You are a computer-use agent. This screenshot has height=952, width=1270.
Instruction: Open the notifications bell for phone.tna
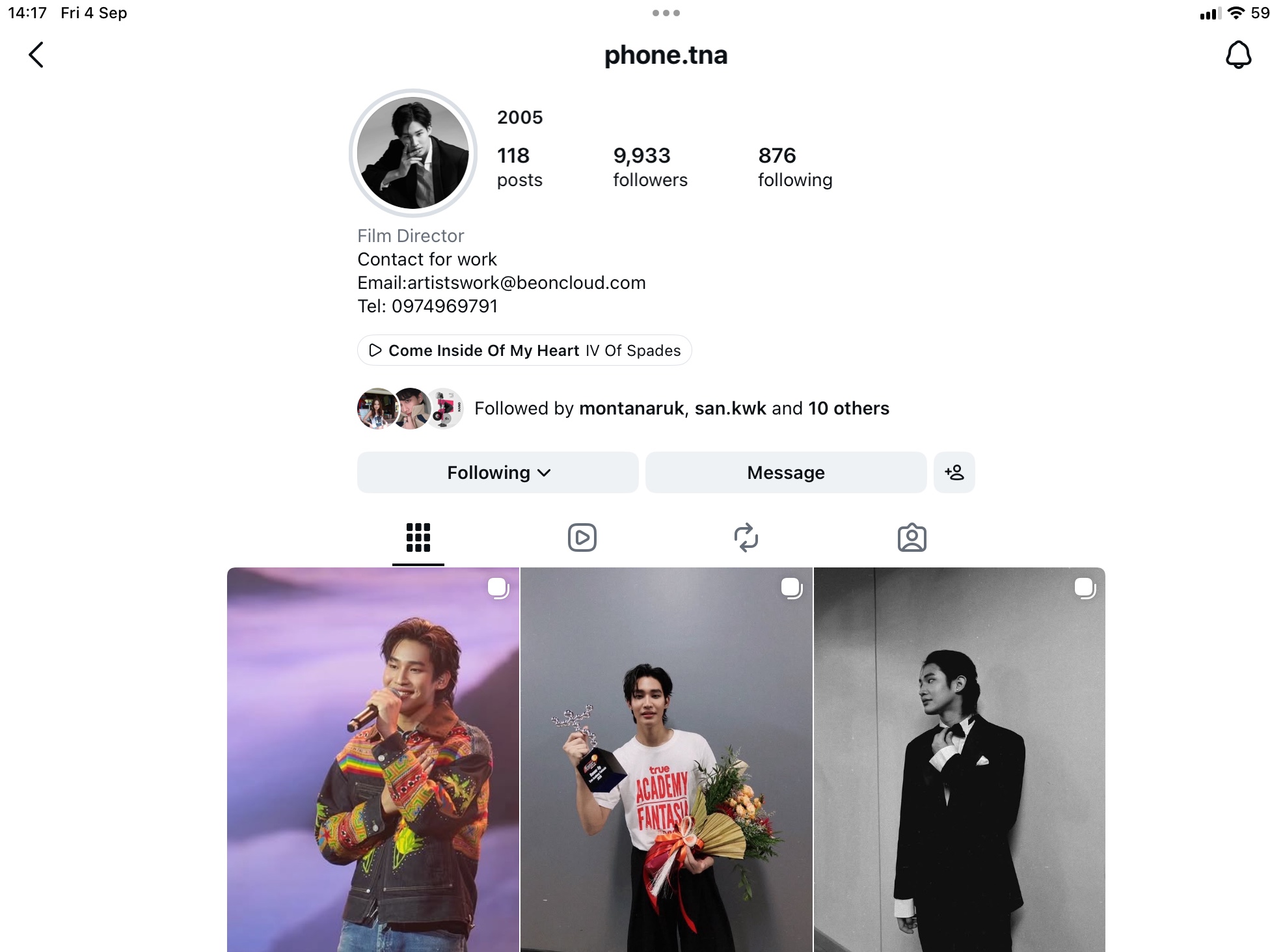(1239, 55)
